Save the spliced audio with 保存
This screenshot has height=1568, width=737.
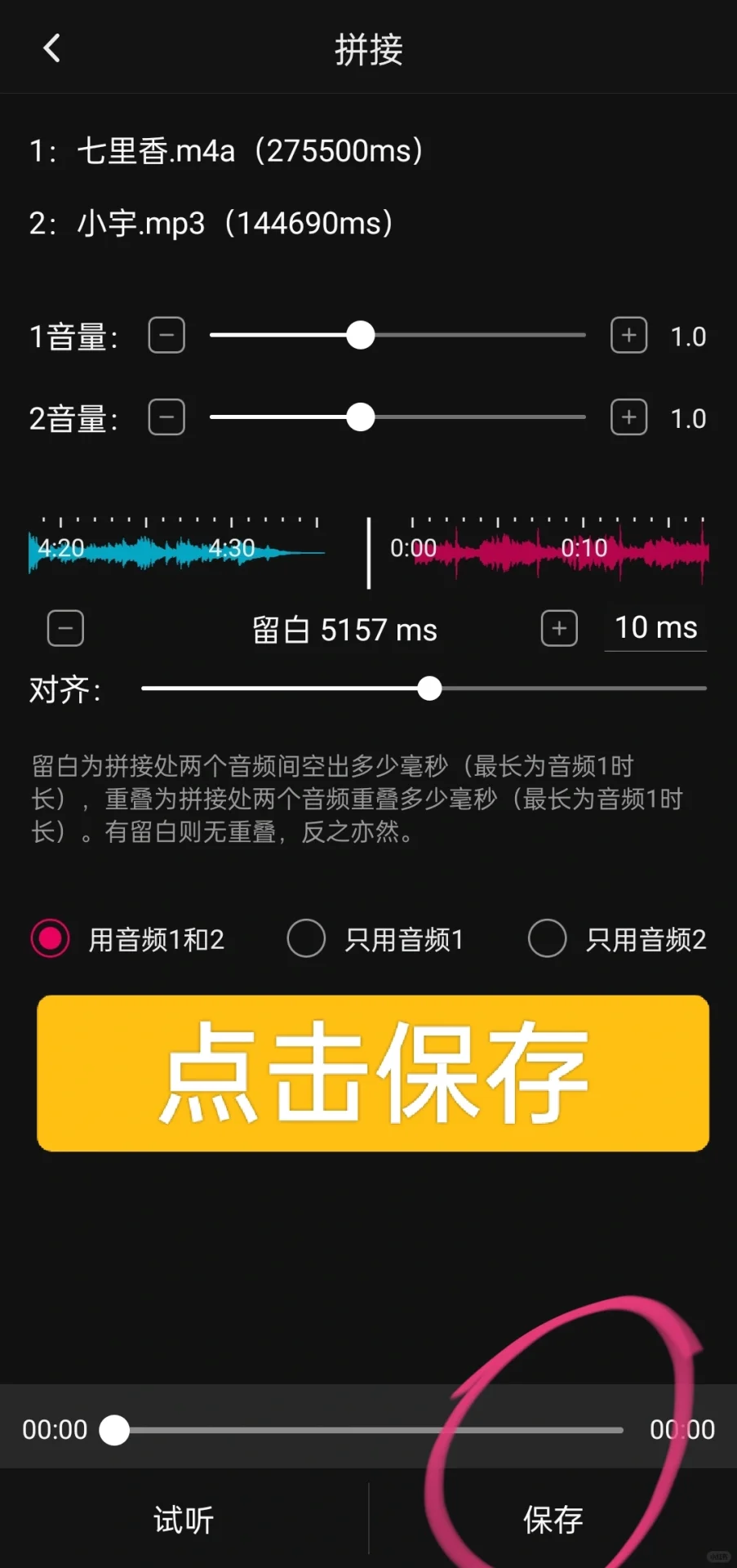point(553,1520)
